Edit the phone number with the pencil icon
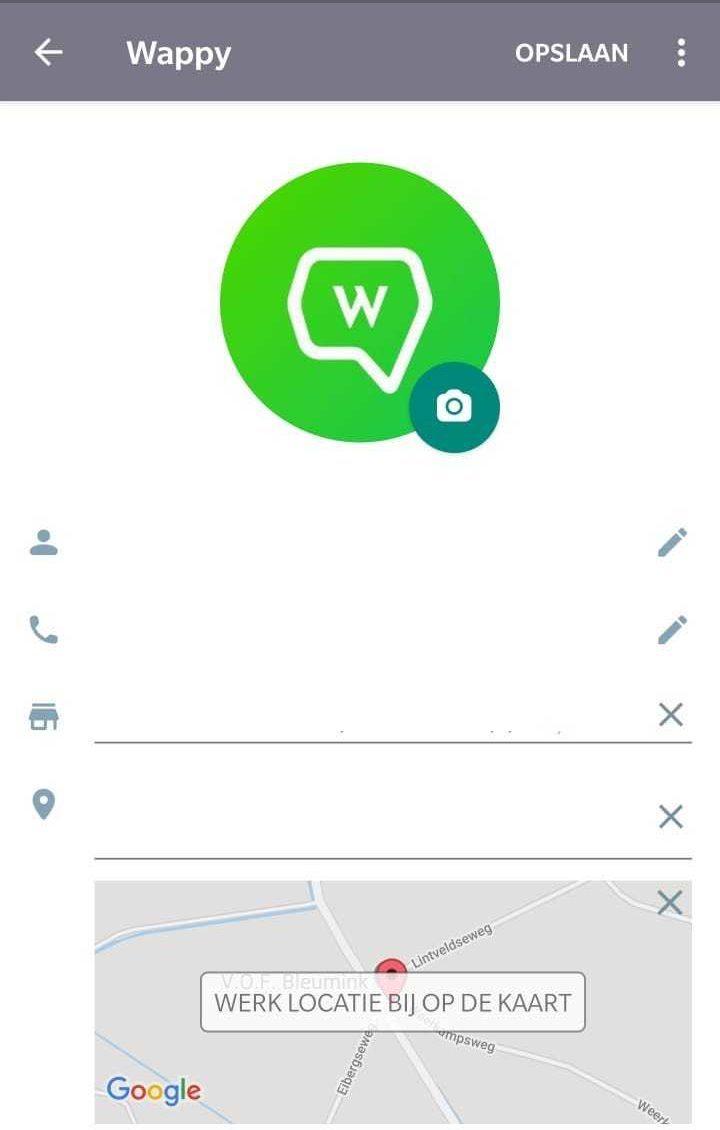720x1130 pixels. coord(672,630)
